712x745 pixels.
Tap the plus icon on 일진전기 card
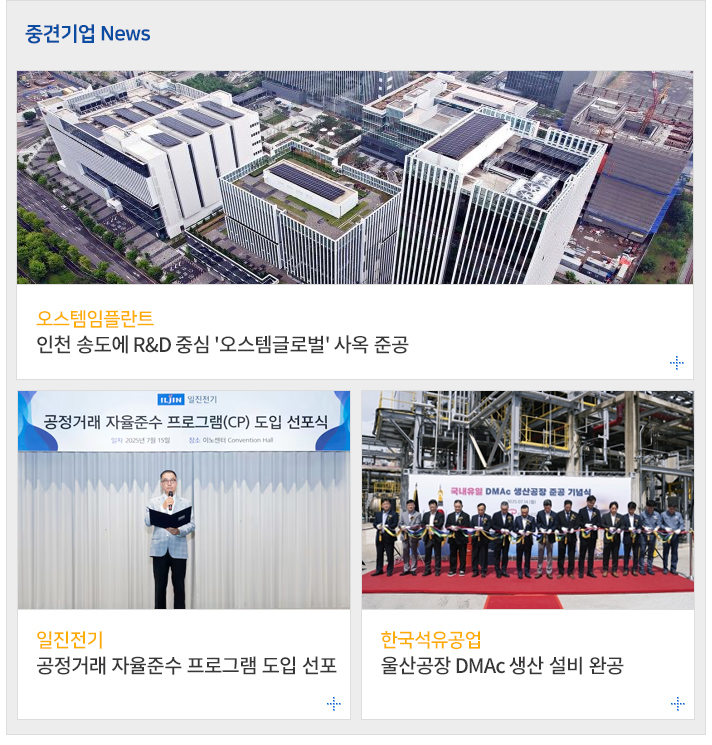pos(334,704)
